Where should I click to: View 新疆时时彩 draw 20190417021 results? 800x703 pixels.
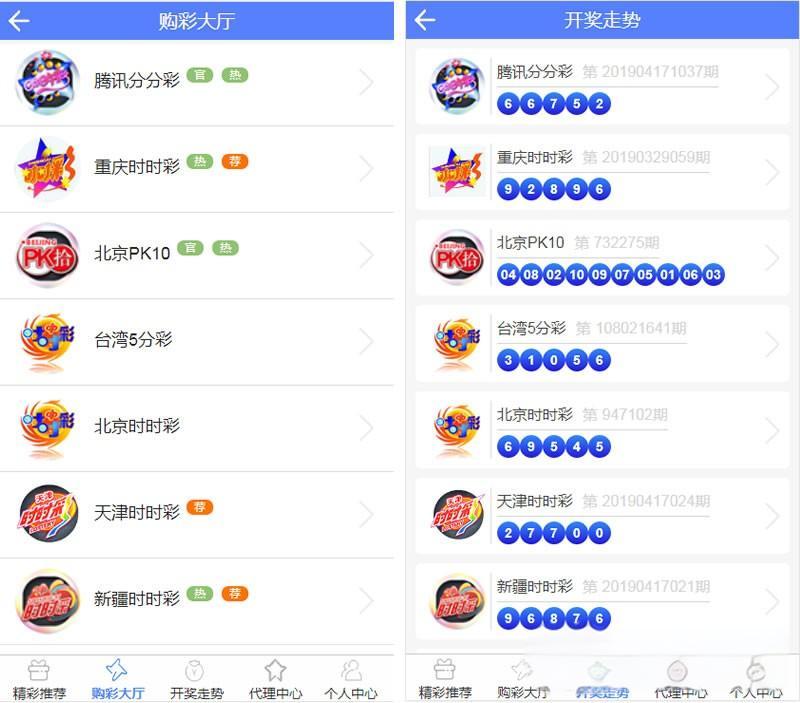tap(600, 602)
